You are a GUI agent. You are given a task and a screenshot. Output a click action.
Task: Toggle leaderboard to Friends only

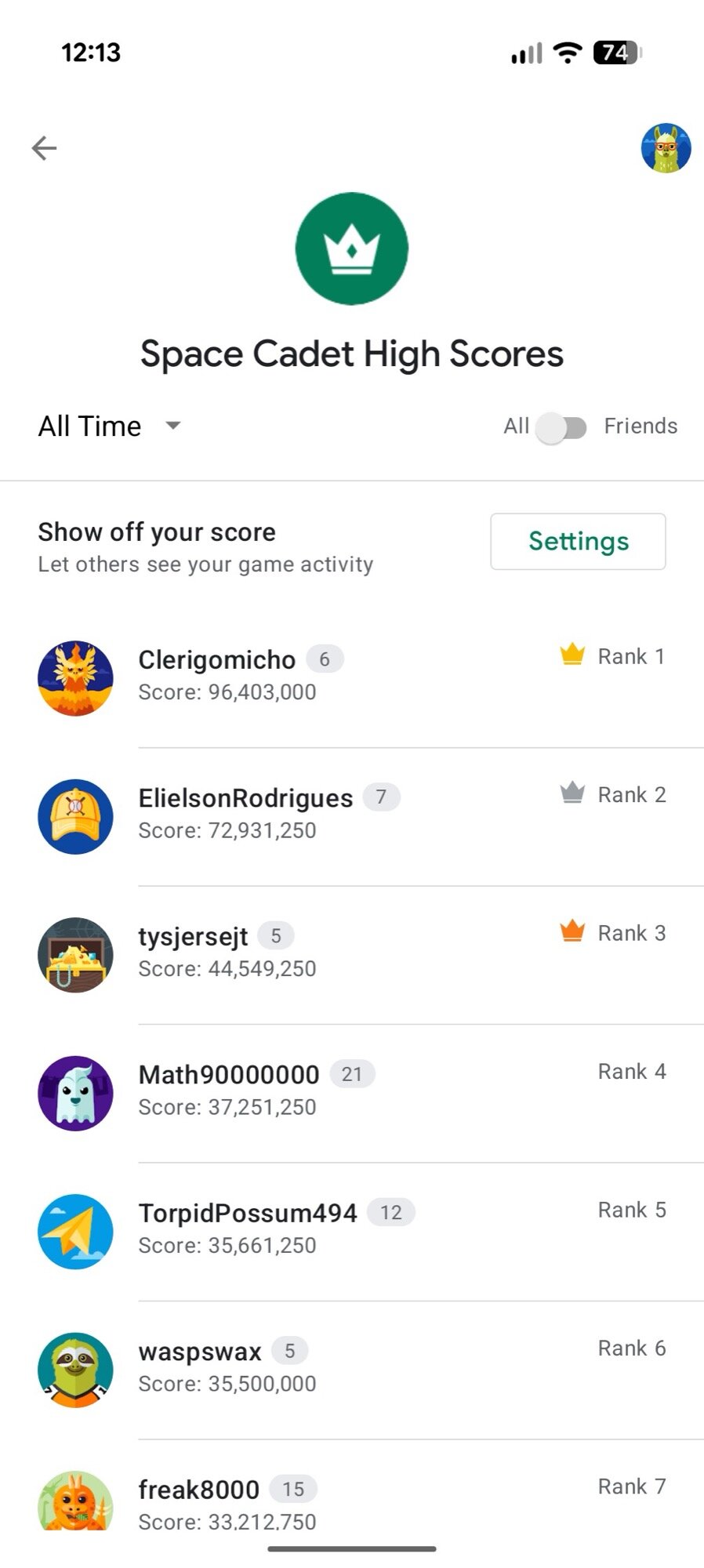[x=561, y=427]
